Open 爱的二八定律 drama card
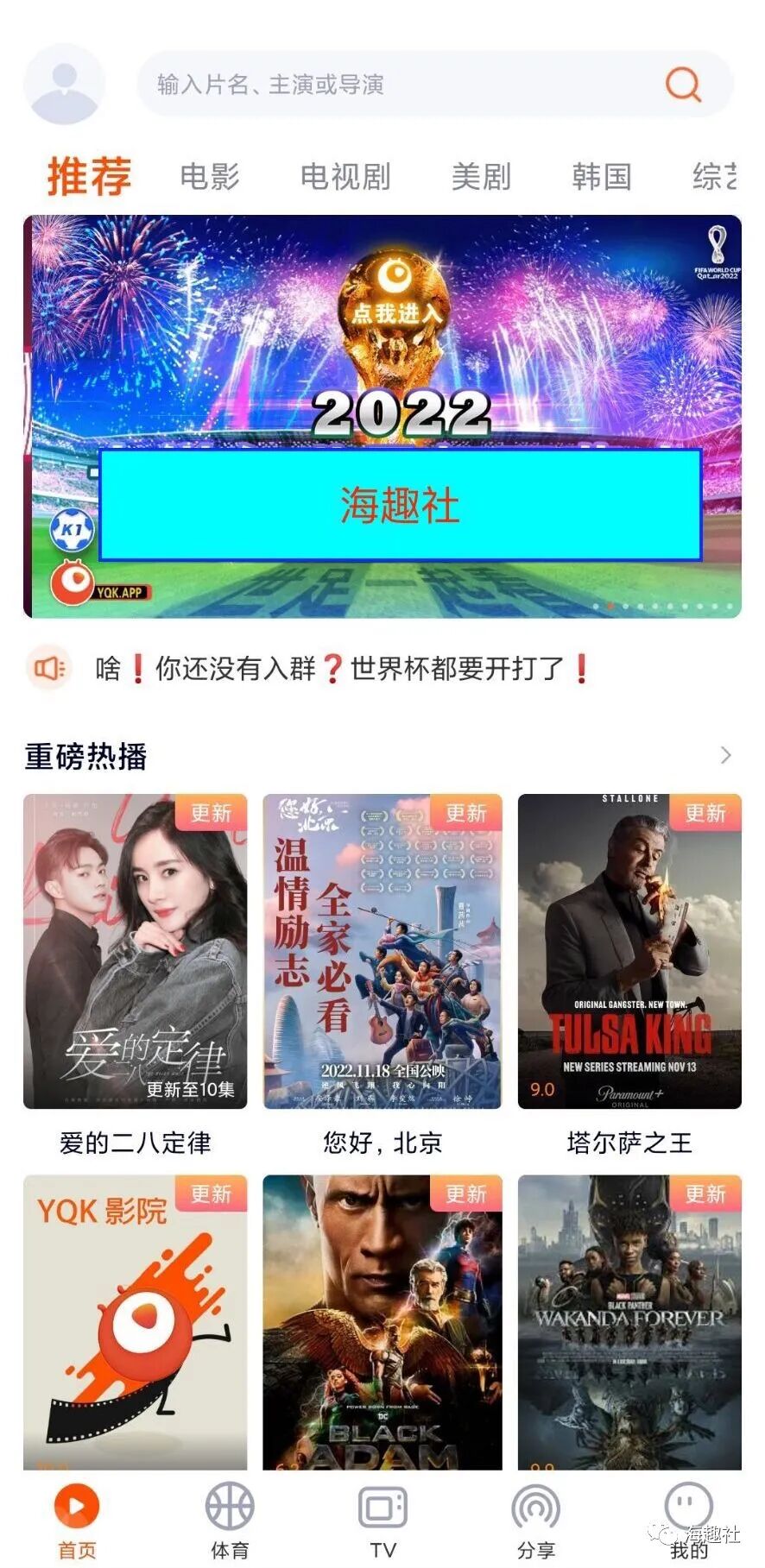The image size is (765, 1568). tap(136, 950)
